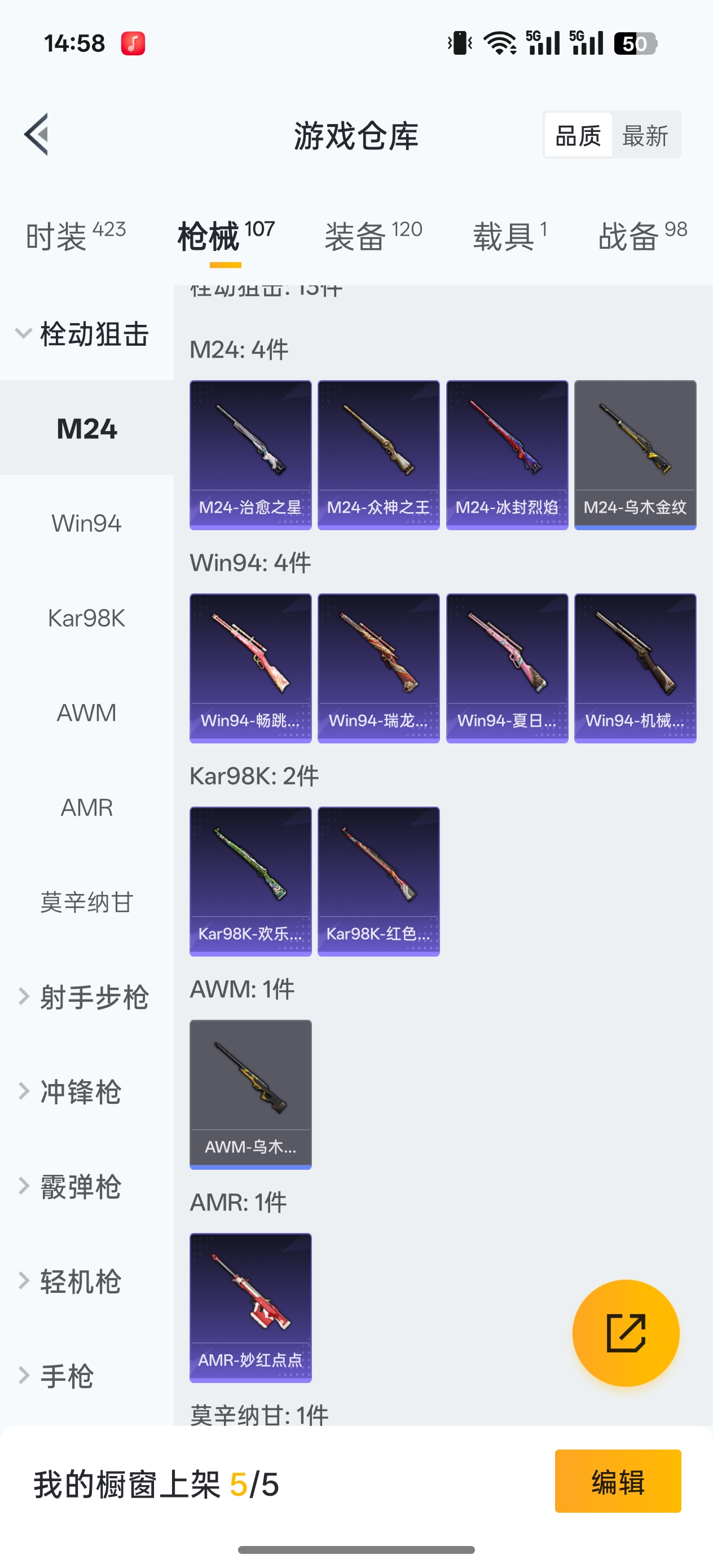The height and width of the screenshot is (1568, 713).
Task: Open the Win94-瑞龙 skin tile
Action: point(378,668)
